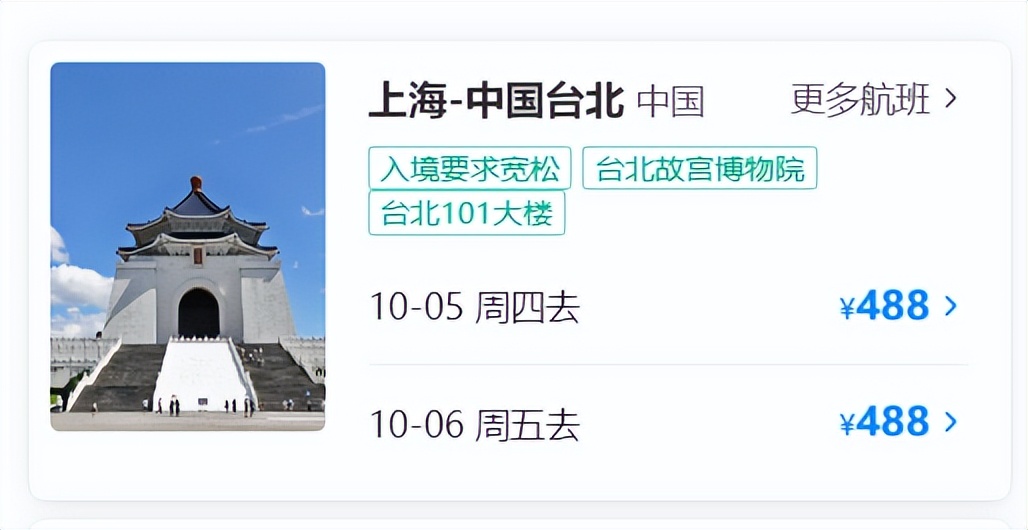
Task: Tap the 台北101大楼 tag
Action: pos(467,214)
